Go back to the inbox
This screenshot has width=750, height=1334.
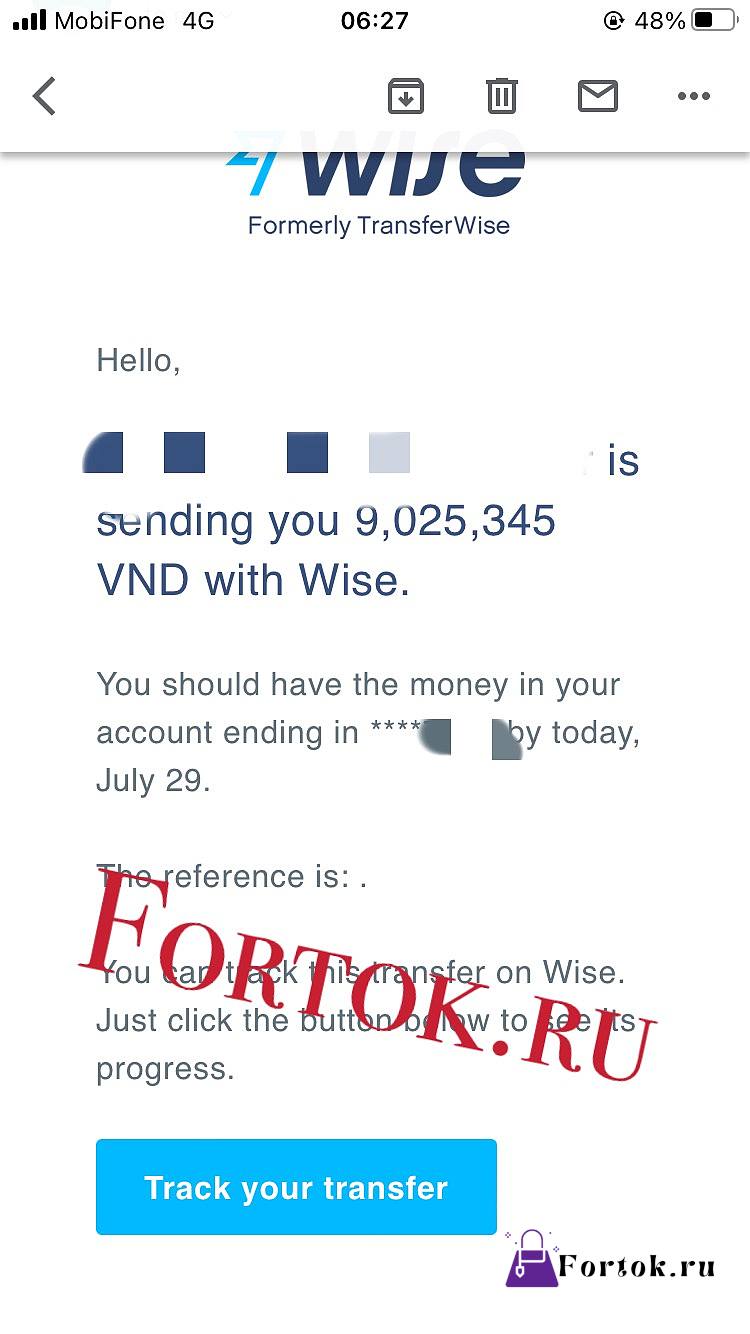44,96
